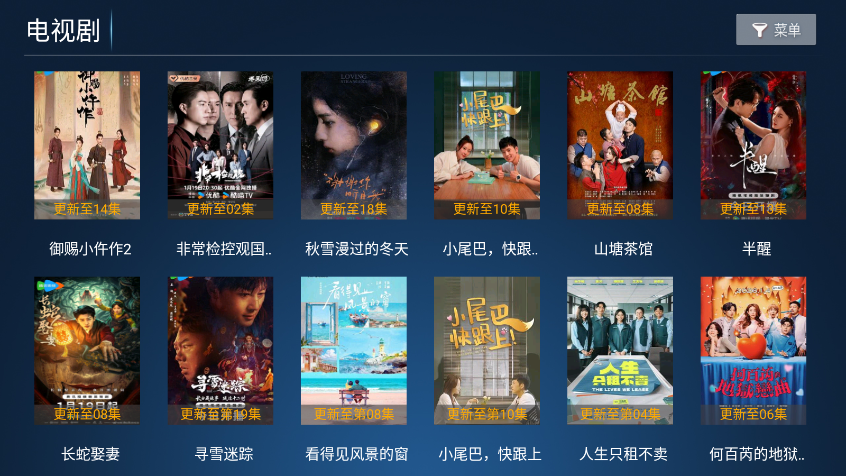Select the 长蛇娶妻 poster

[x=87, y=351]
